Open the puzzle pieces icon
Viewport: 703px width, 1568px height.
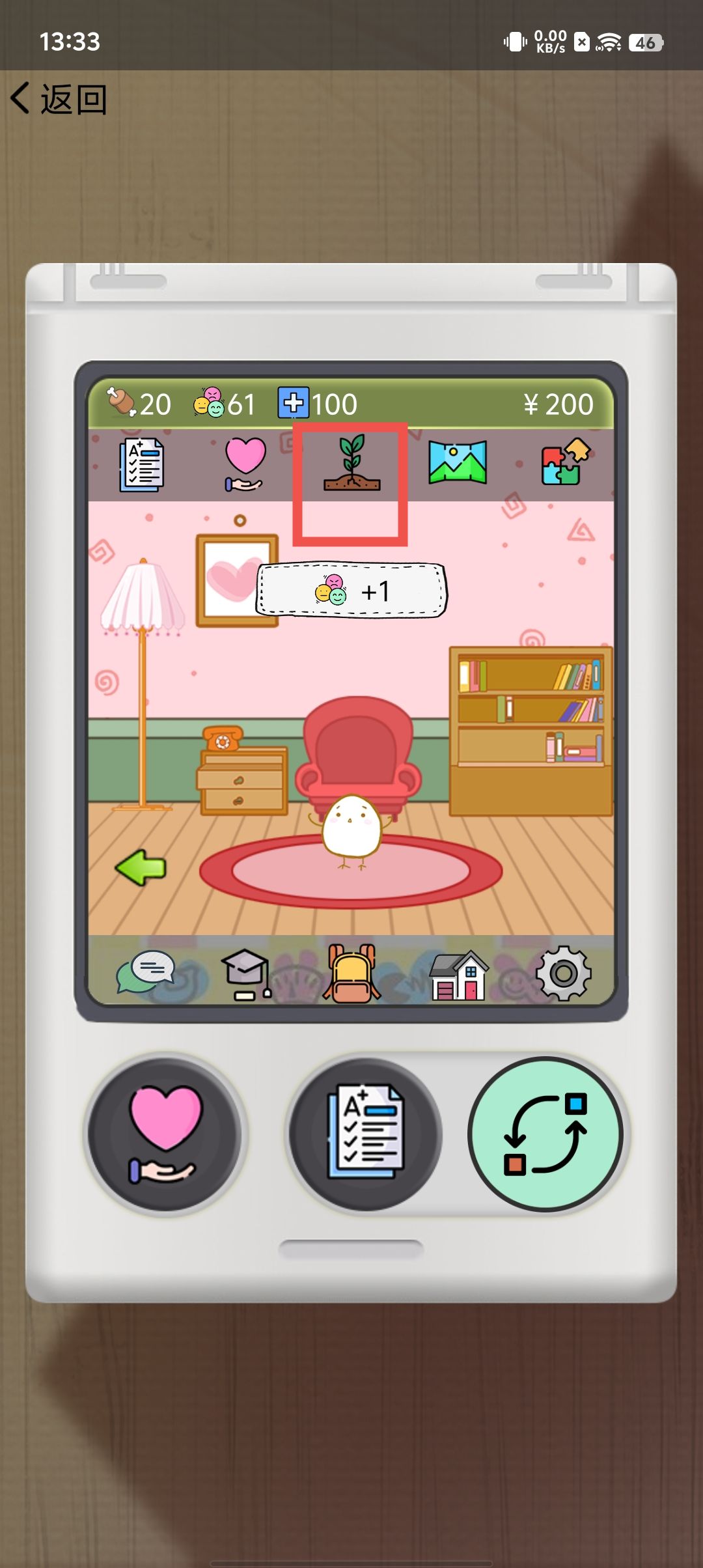[564, 462]
